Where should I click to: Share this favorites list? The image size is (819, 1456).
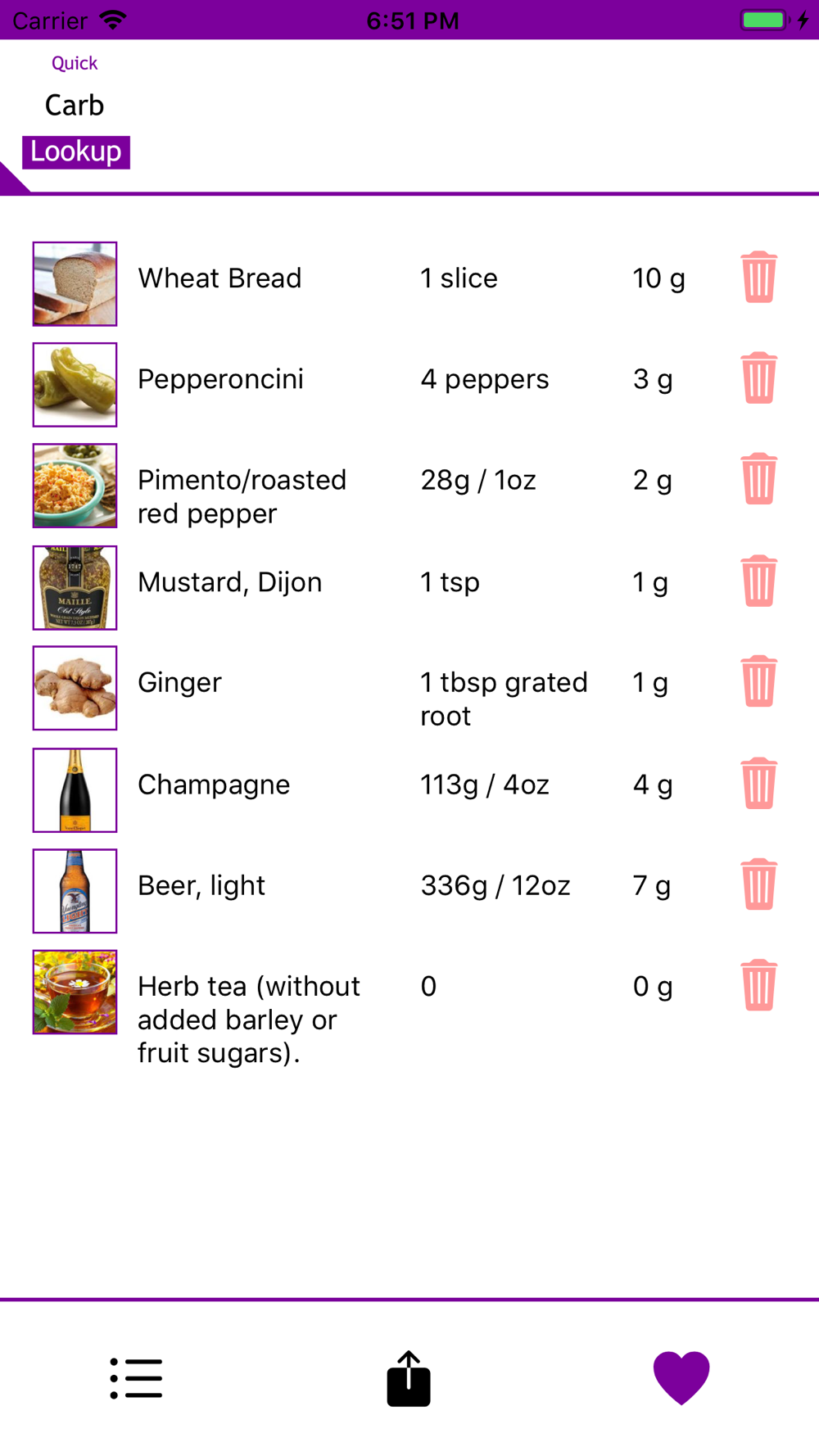[x=409, y=1379]
